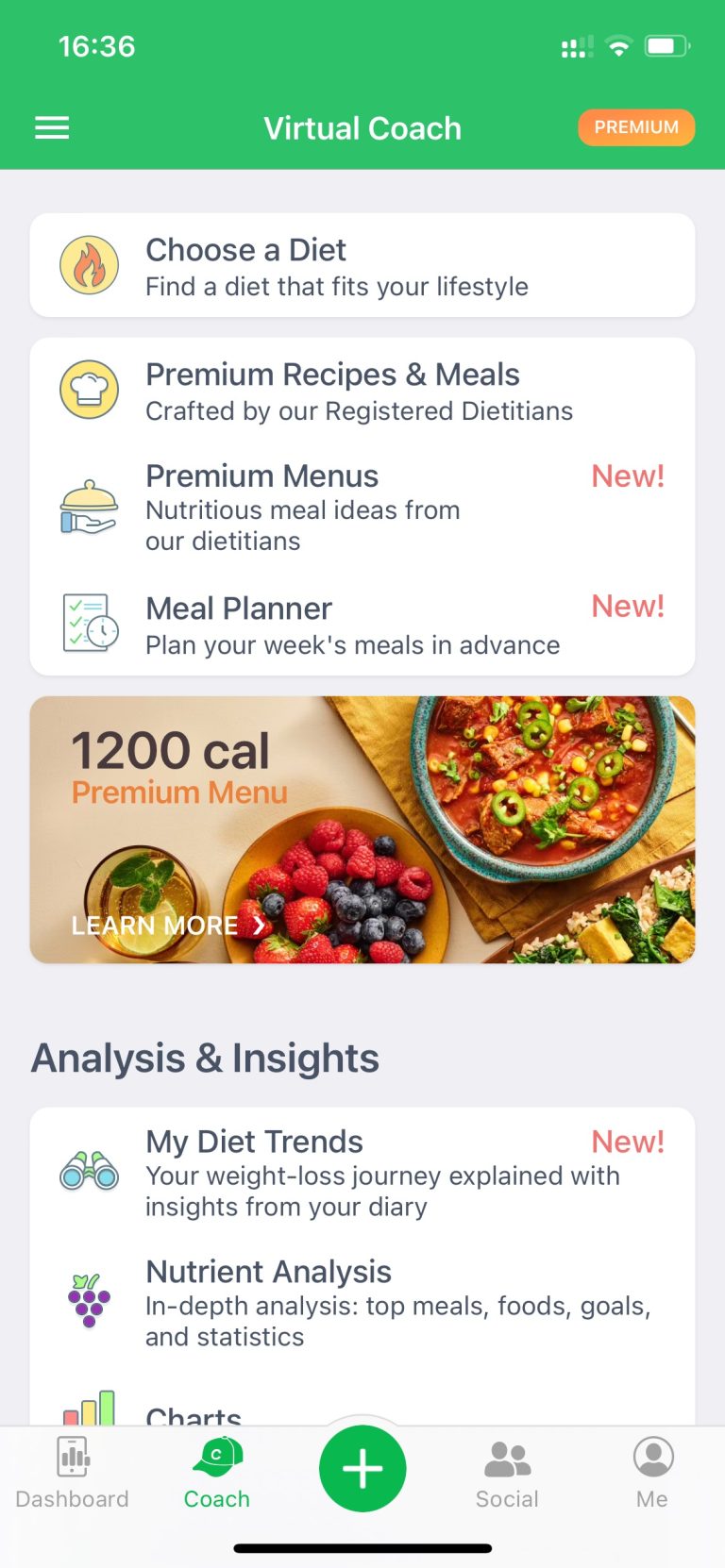
Task: Open the Dashboard tab icon
Action: [72, 1456]
